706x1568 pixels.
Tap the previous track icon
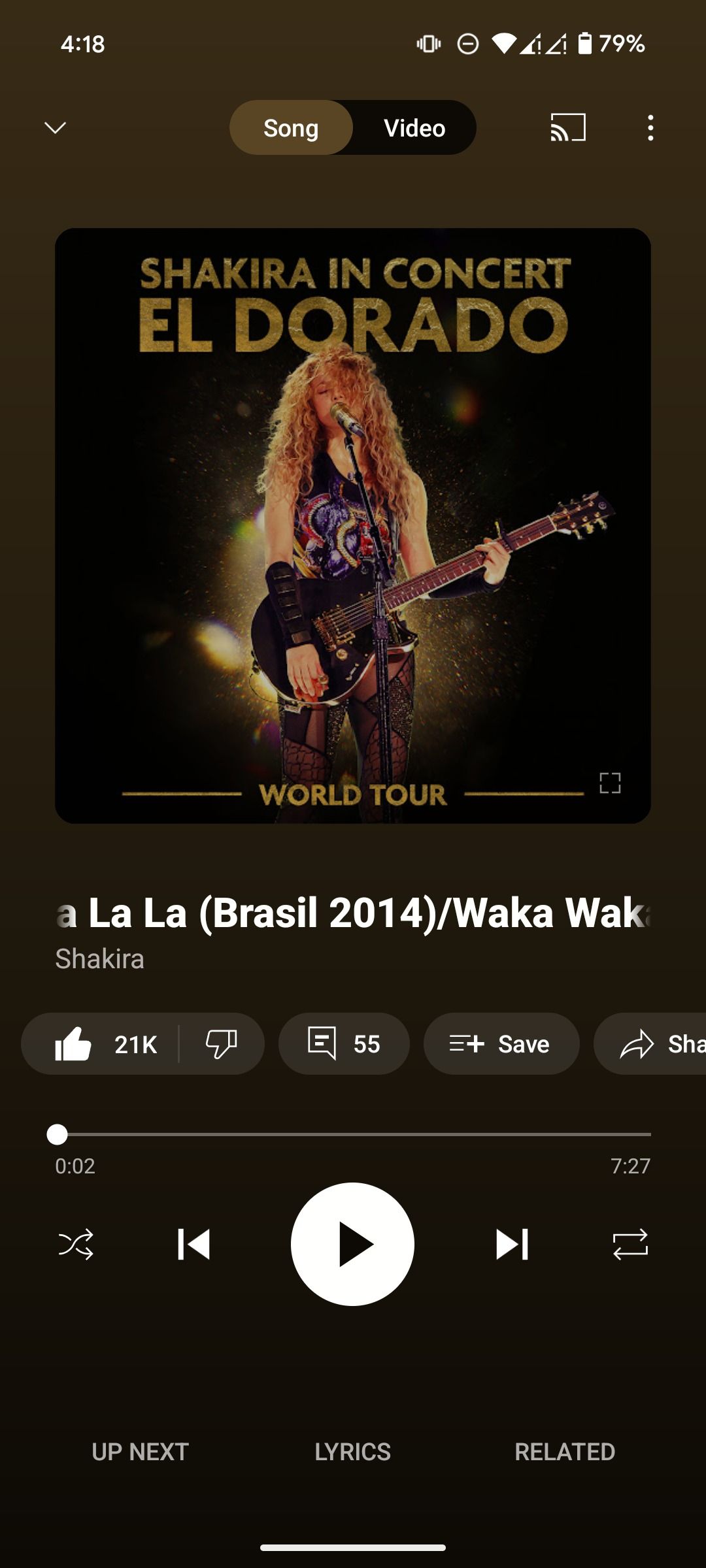click(192, 1245)
